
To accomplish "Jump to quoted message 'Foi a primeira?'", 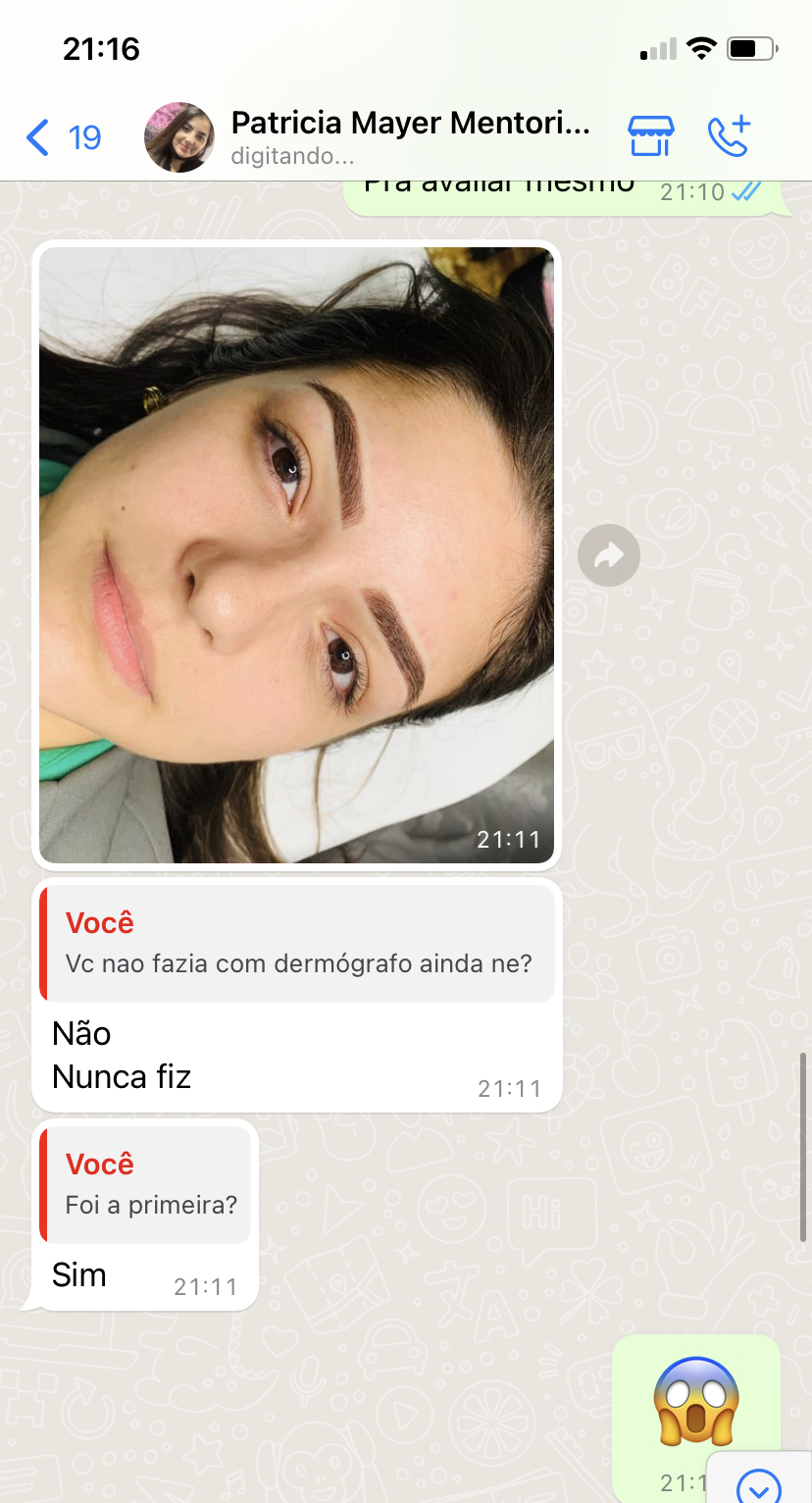I will (x=146, y=1184).
